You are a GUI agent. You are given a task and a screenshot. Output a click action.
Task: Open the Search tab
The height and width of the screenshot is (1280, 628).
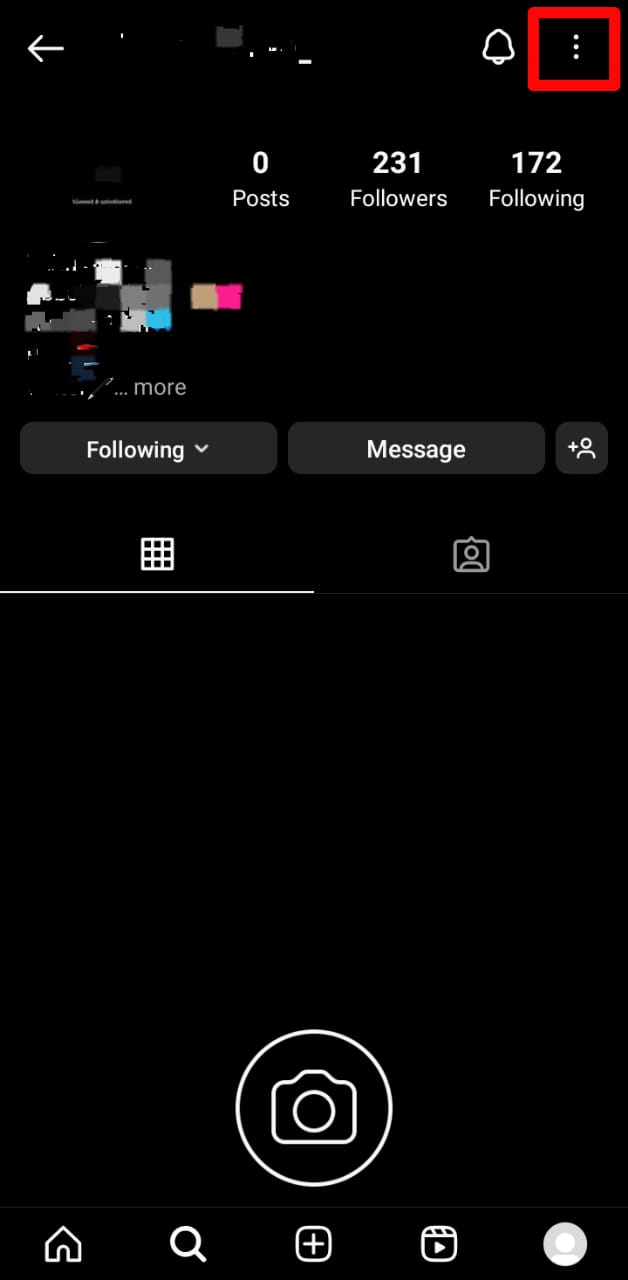(188, 1244)
